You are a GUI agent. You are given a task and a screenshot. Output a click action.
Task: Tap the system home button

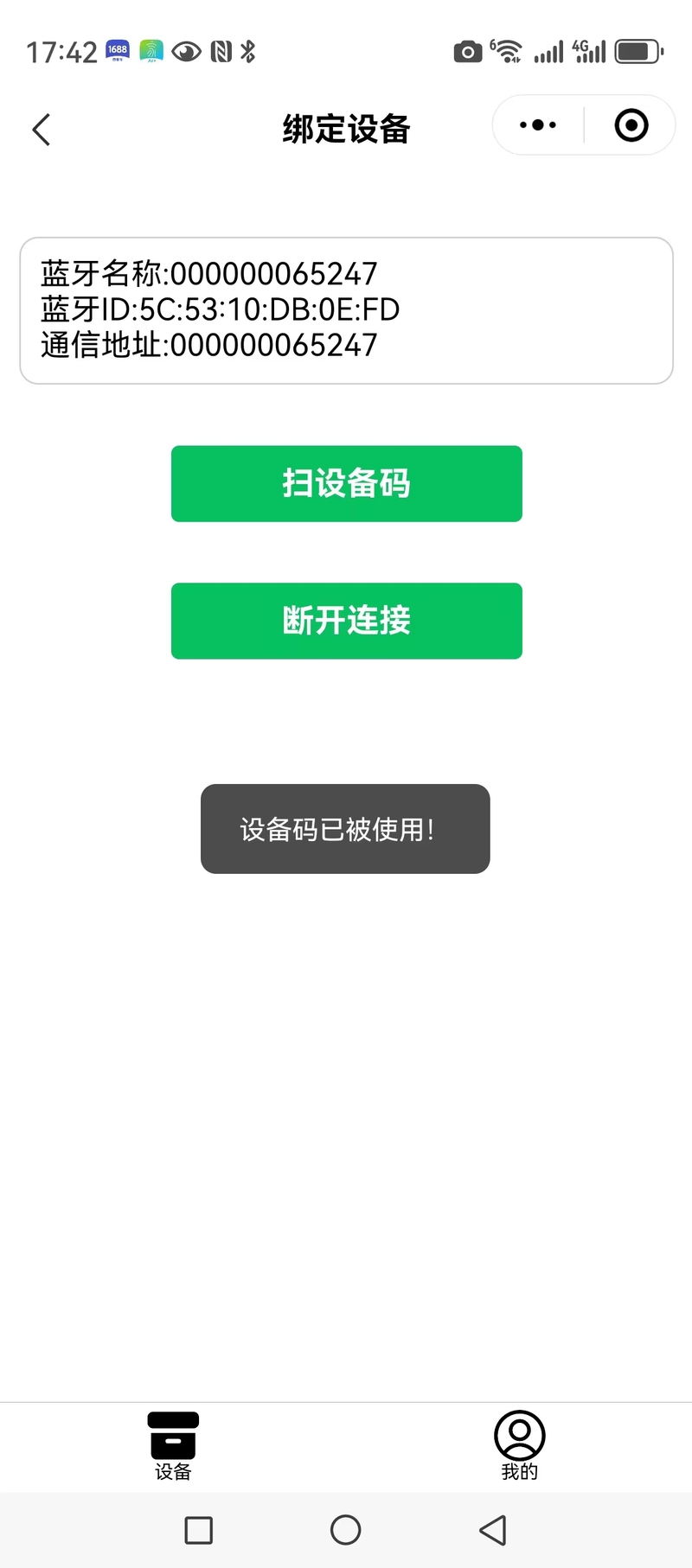pyautogui.click(x=346, y=1530)
